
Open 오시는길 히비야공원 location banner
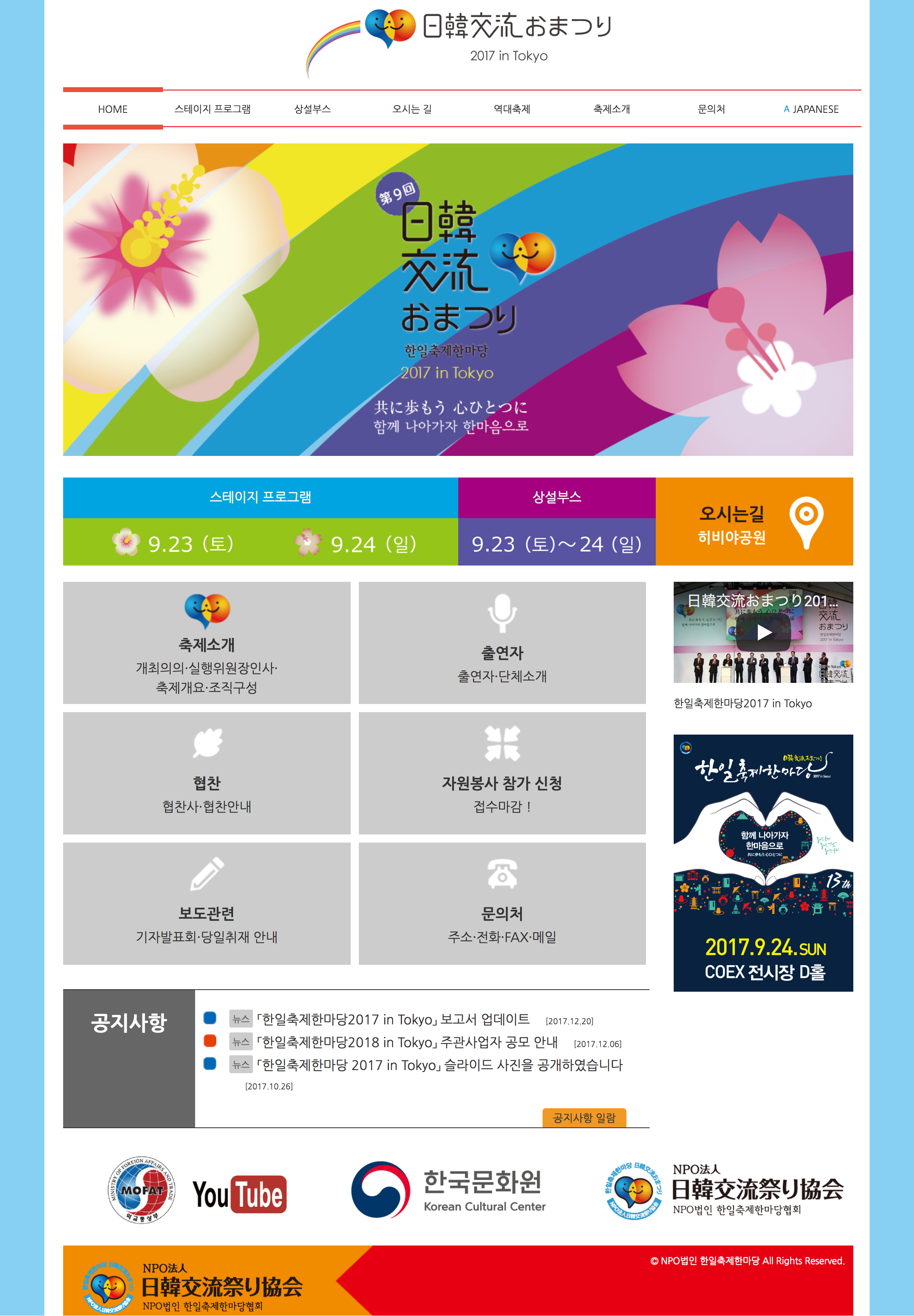[754, 522]
